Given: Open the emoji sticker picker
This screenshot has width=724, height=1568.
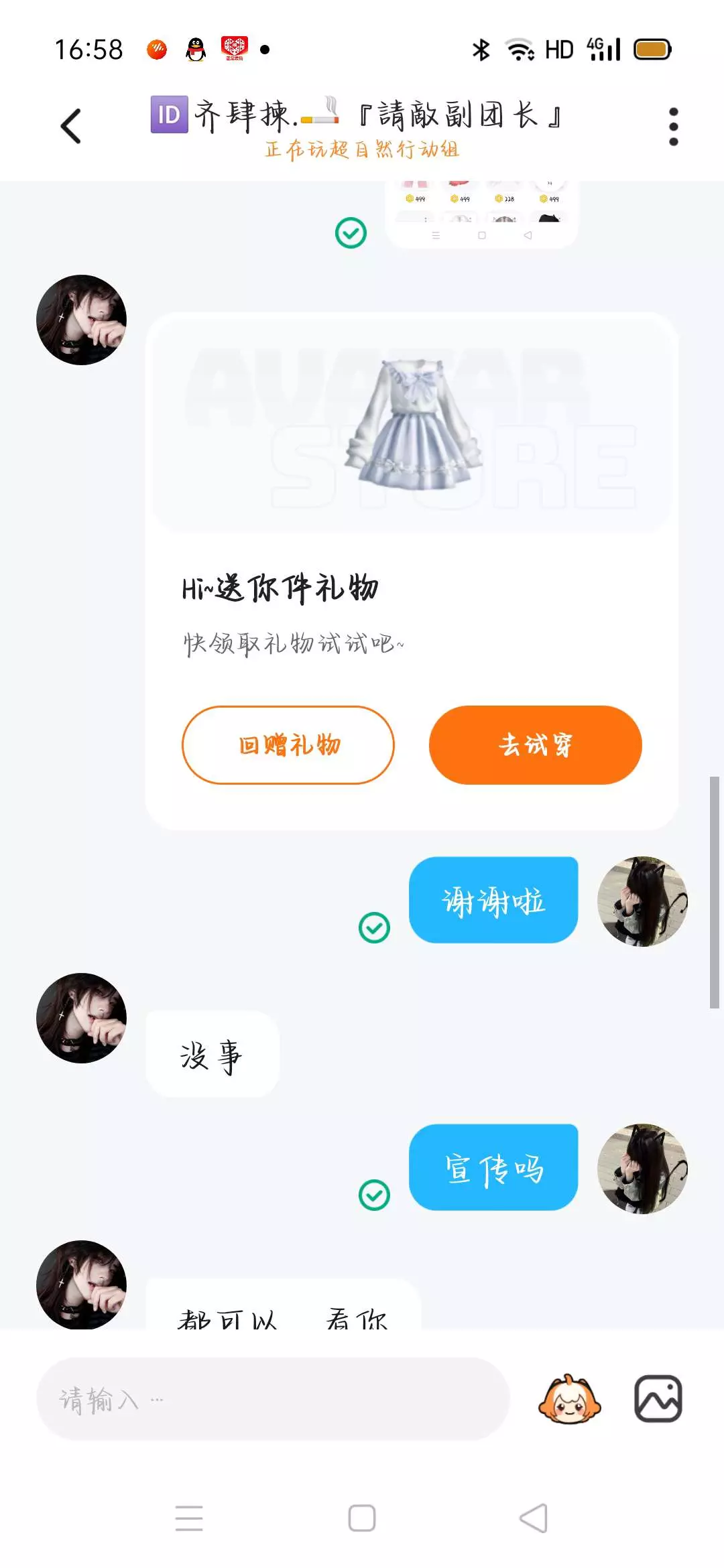Looking at the screenshot, I should point(569,1399).
